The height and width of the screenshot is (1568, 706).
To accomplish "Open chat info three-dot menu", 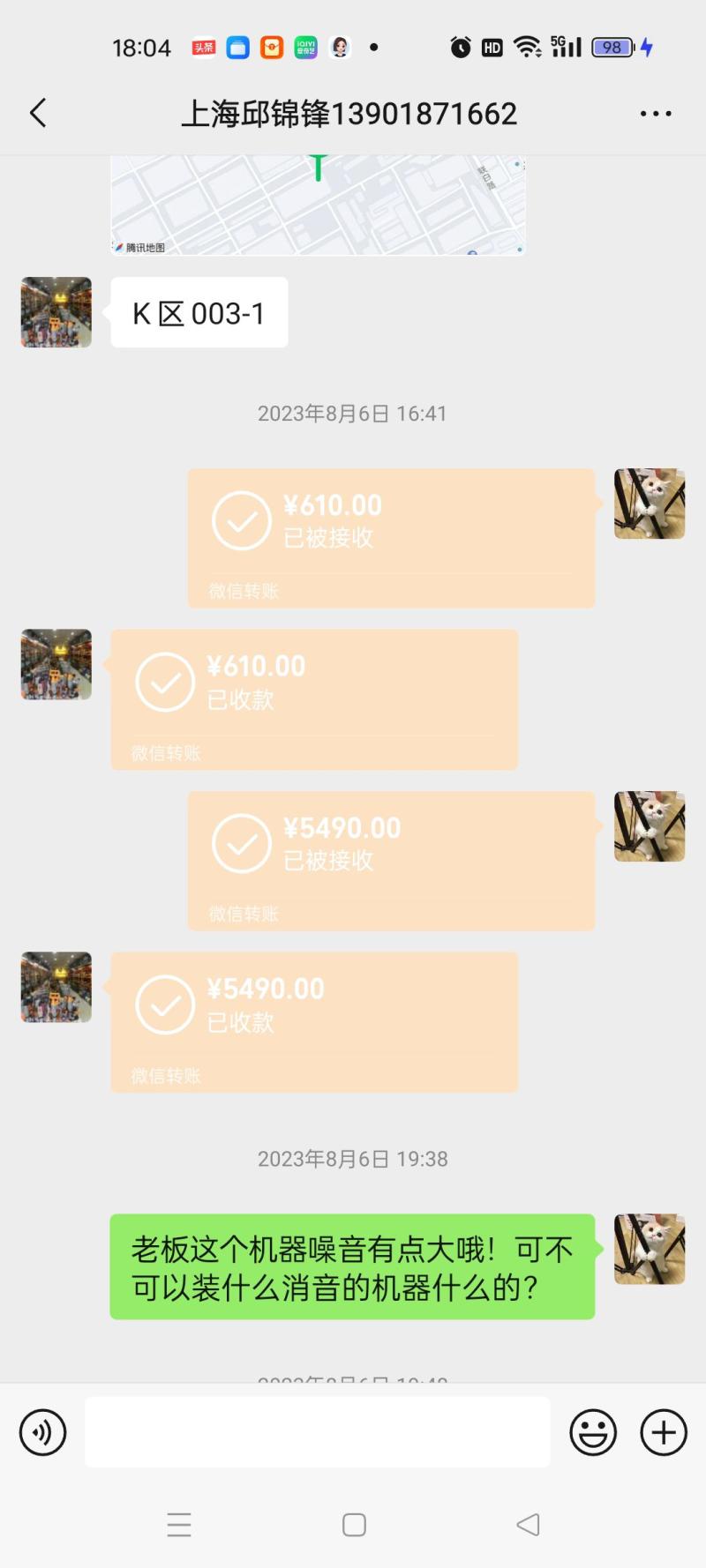I will pos(656,114).
